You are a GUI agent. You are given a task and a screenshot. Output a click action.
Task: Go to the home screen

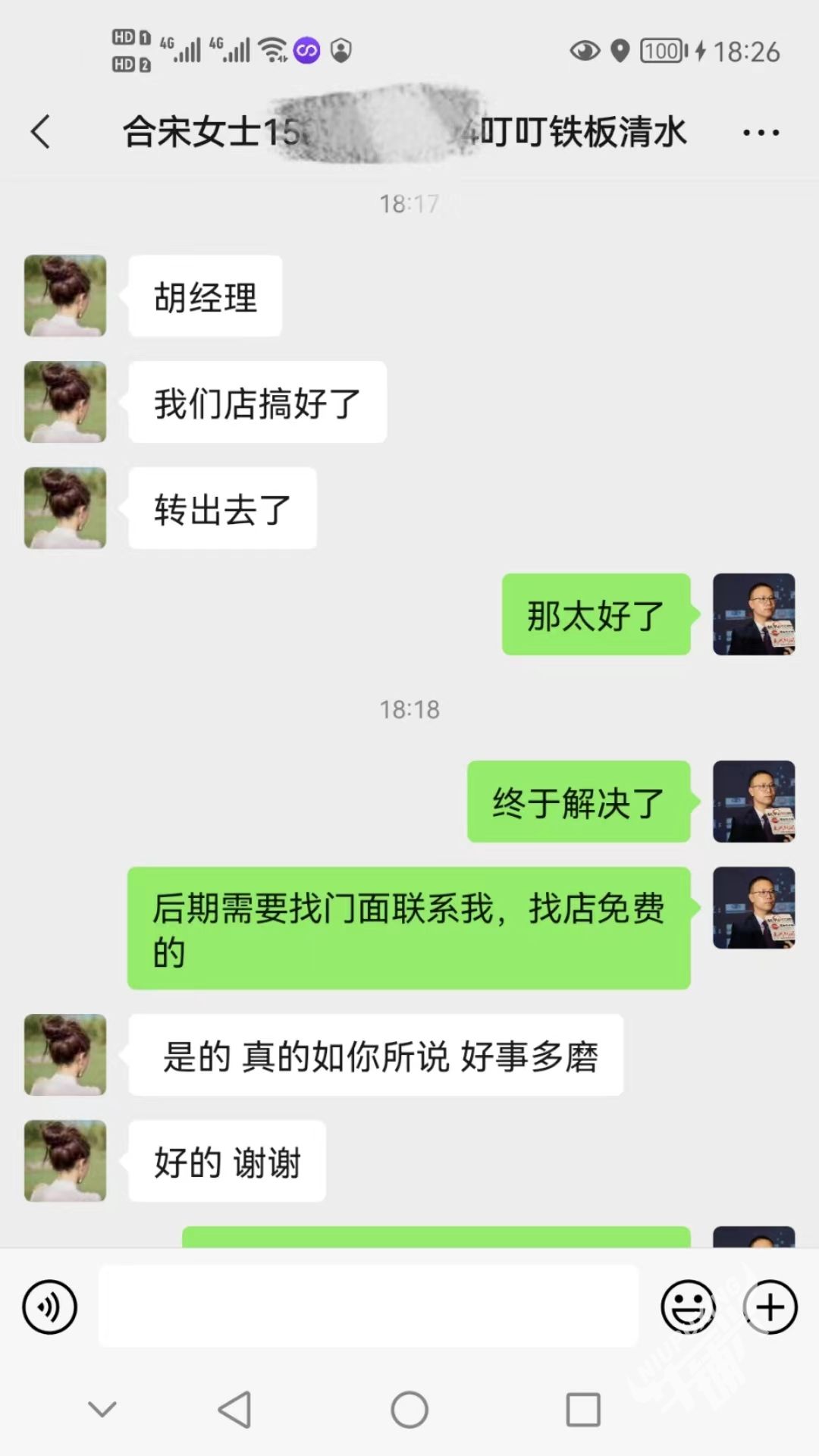click(x=409, y=1410)
